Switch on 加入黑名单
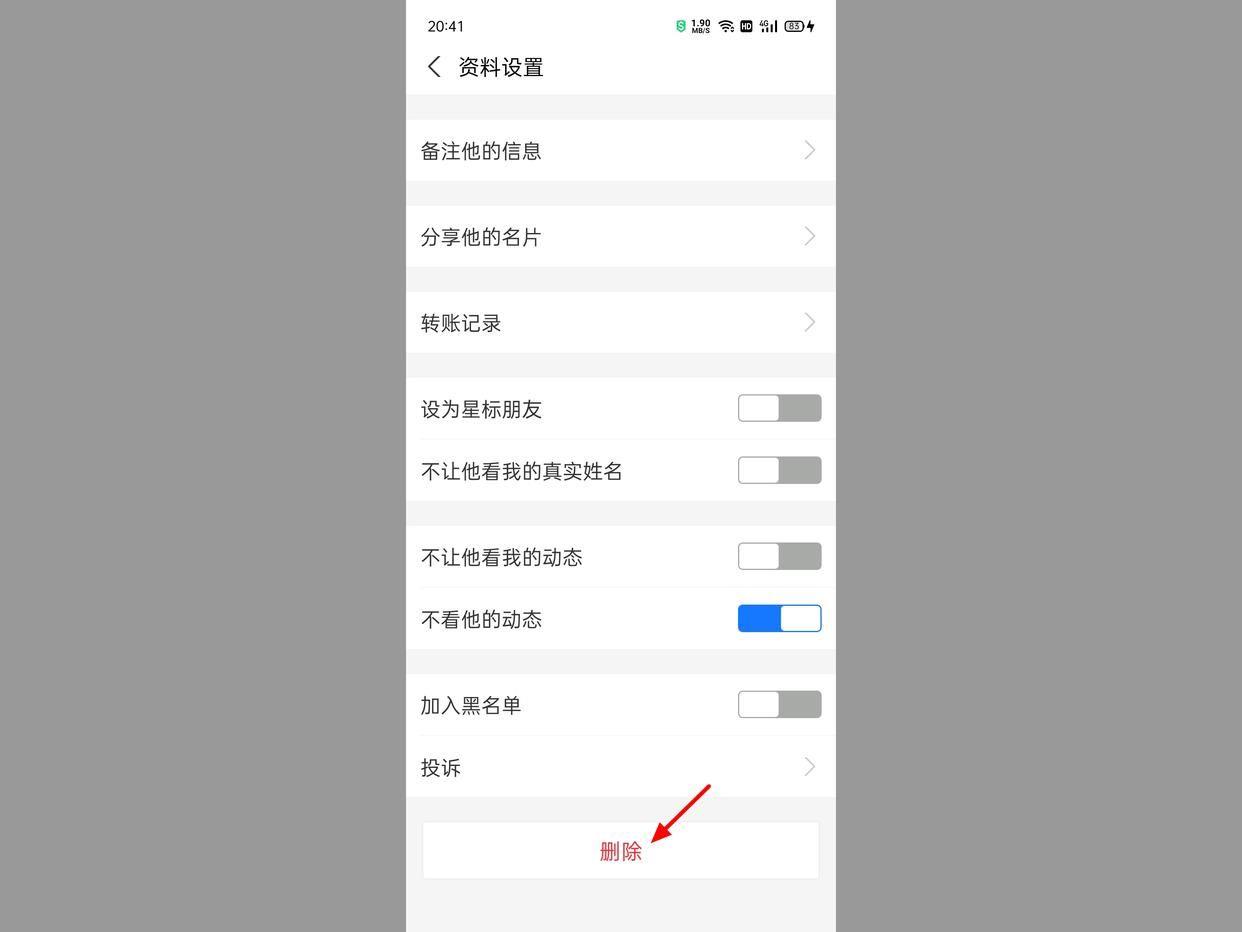The image size is (1242, 932). [779, 704]
